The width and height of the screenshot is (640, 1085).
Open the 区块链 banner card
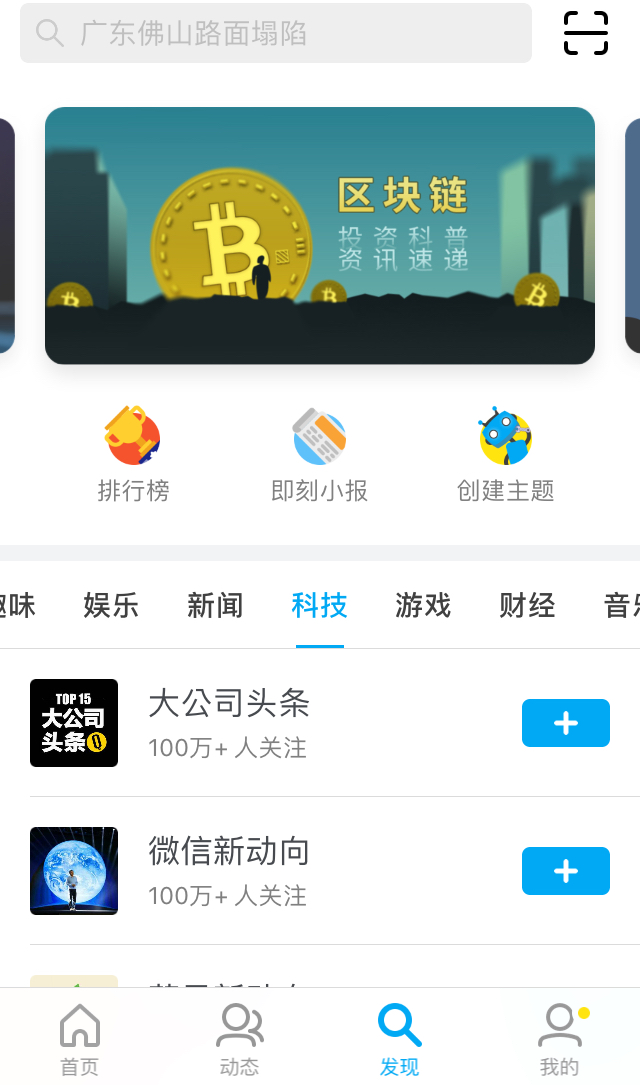pyautogui.click(x=320, y=235)
